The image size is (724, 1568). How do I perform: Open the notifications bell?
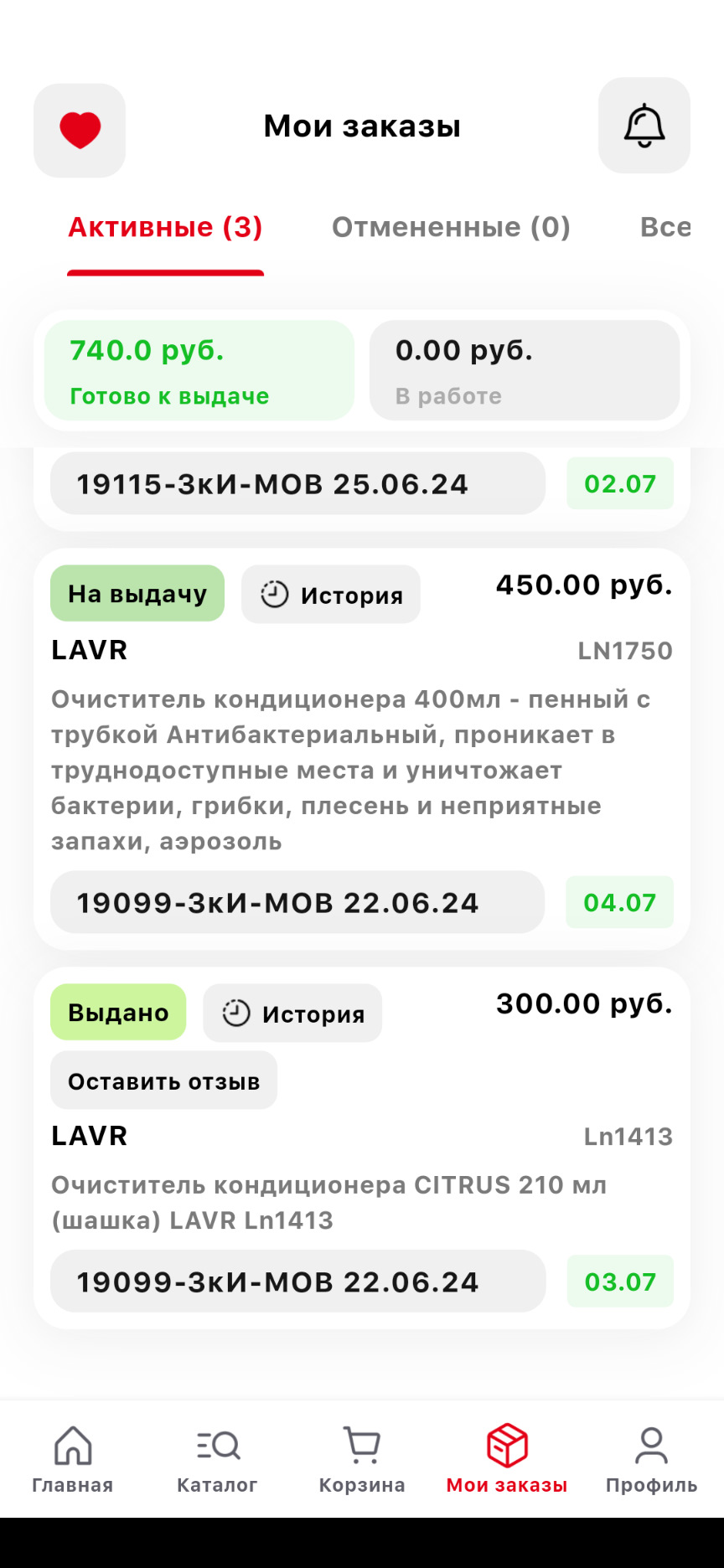644,126
